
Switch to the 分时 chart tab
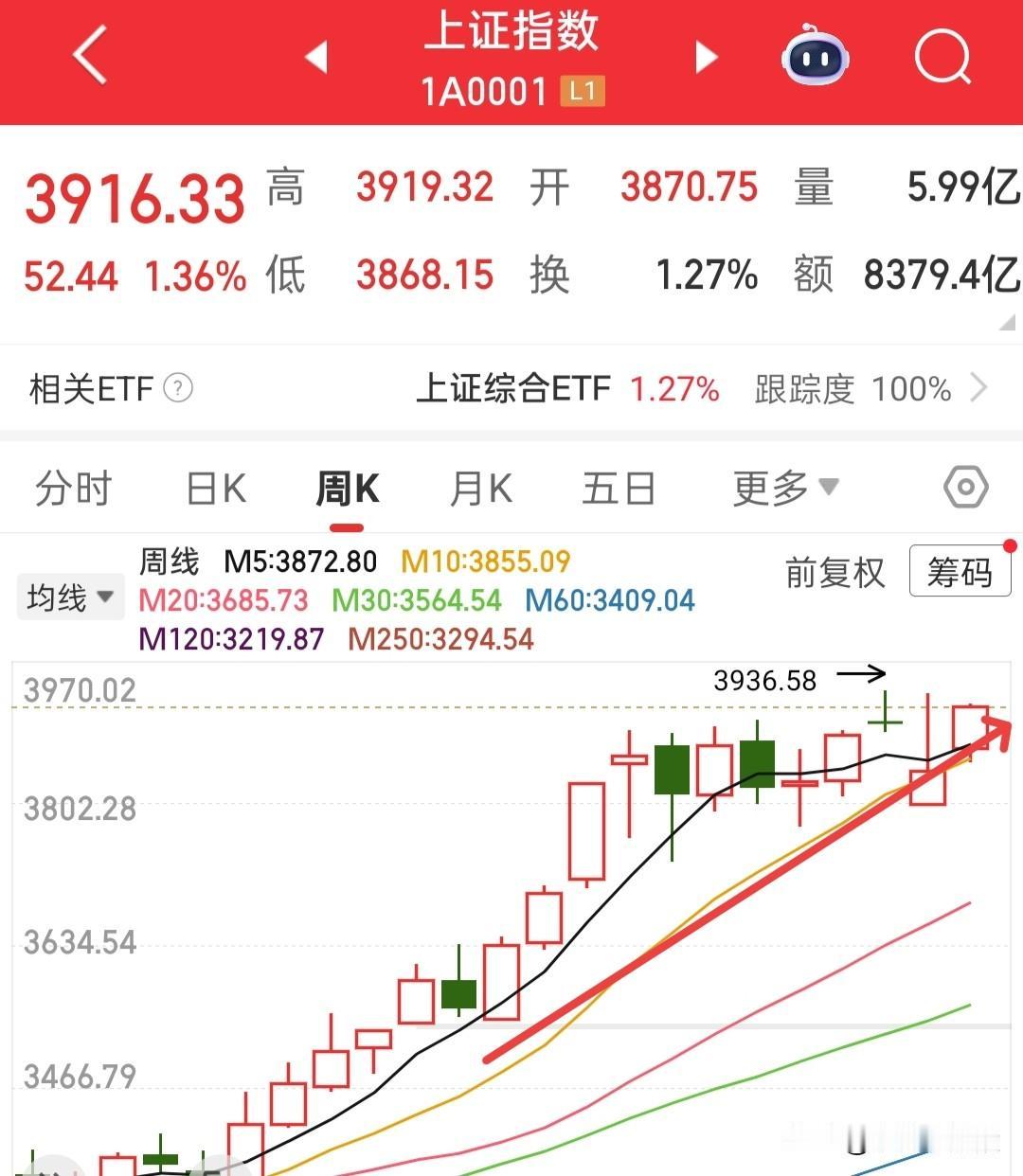(x=73, y=489)
